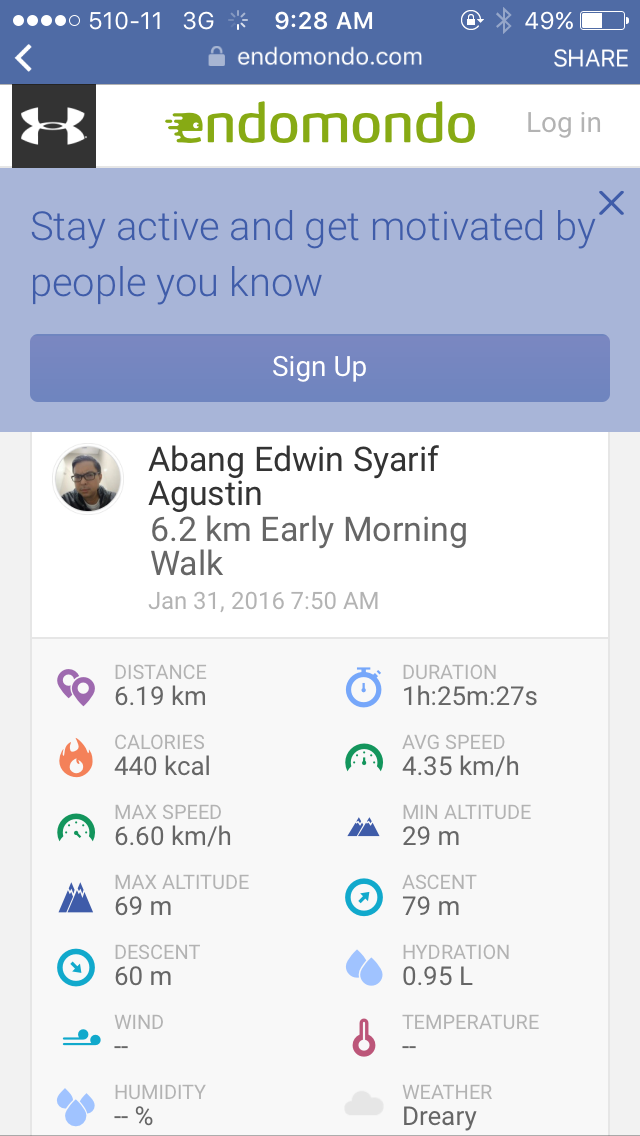Tap SHARE in the browser bar
This screenshot has width=640, height=1136.
(590, 59)
